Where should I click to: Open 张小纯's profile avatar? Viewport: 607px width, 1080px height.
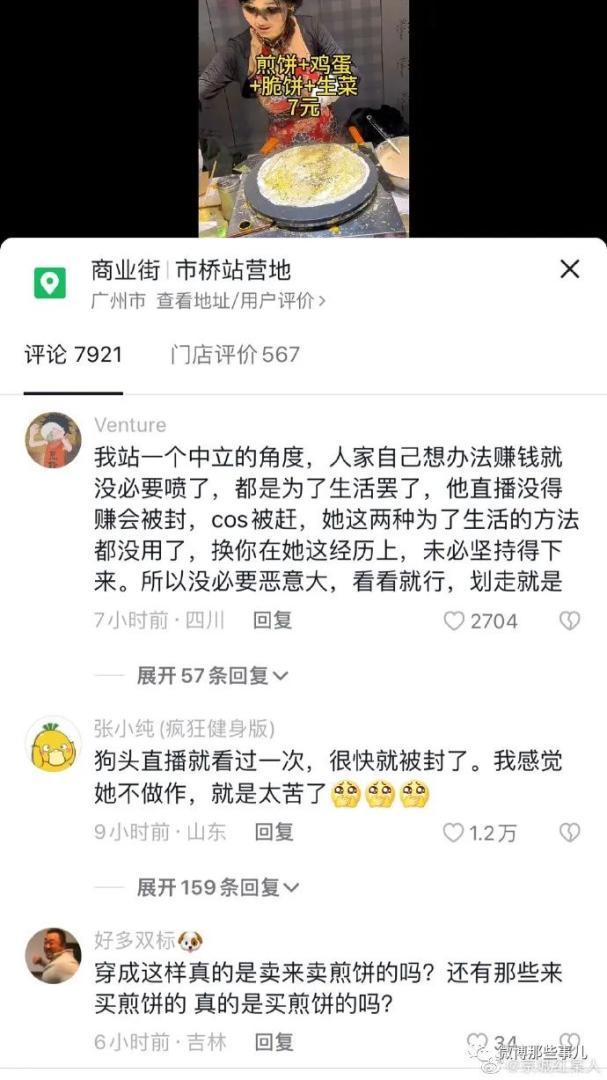click(x=53, y=746)
